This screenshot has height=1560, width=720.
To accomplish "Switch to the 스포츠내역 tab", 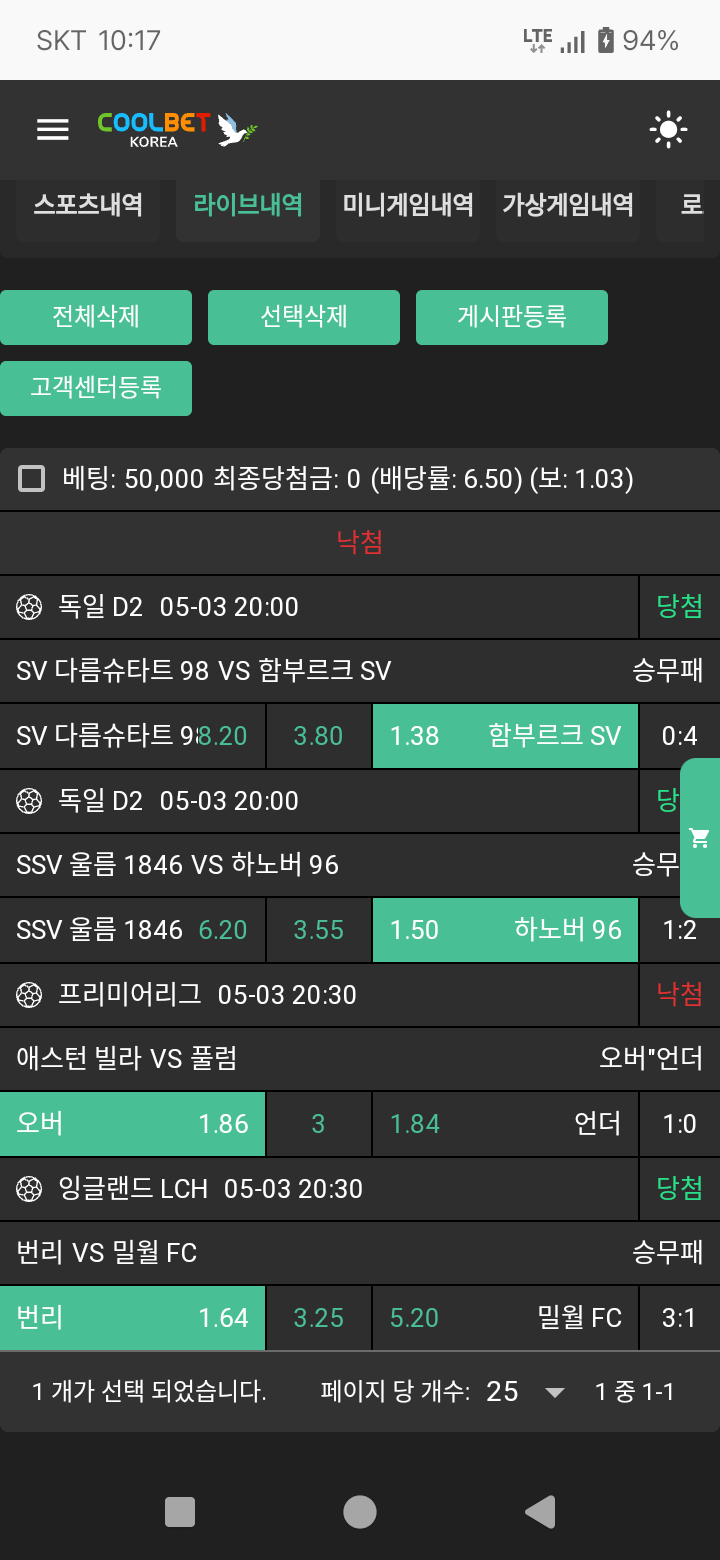I will coord(88,205).
